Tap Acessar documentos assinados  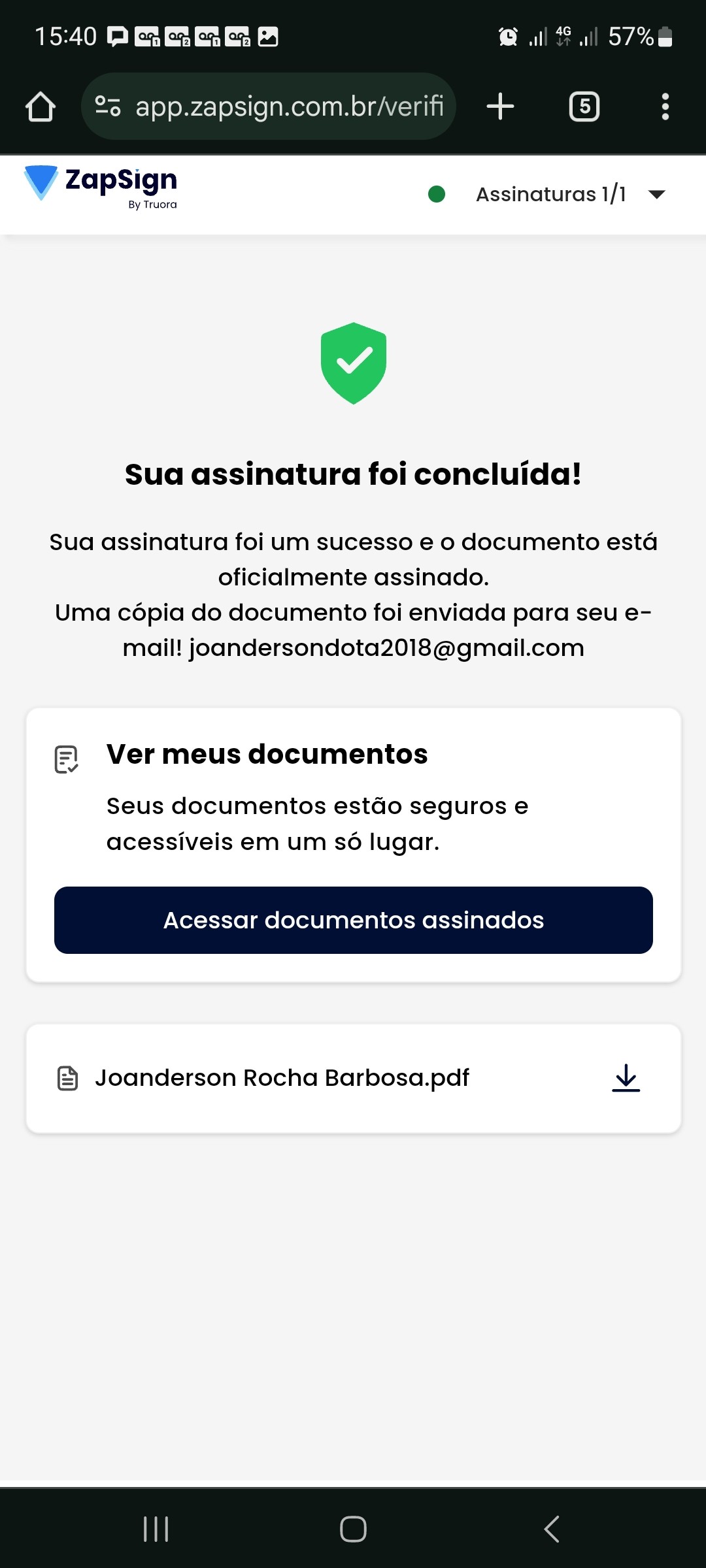click(x=353, y=920)
